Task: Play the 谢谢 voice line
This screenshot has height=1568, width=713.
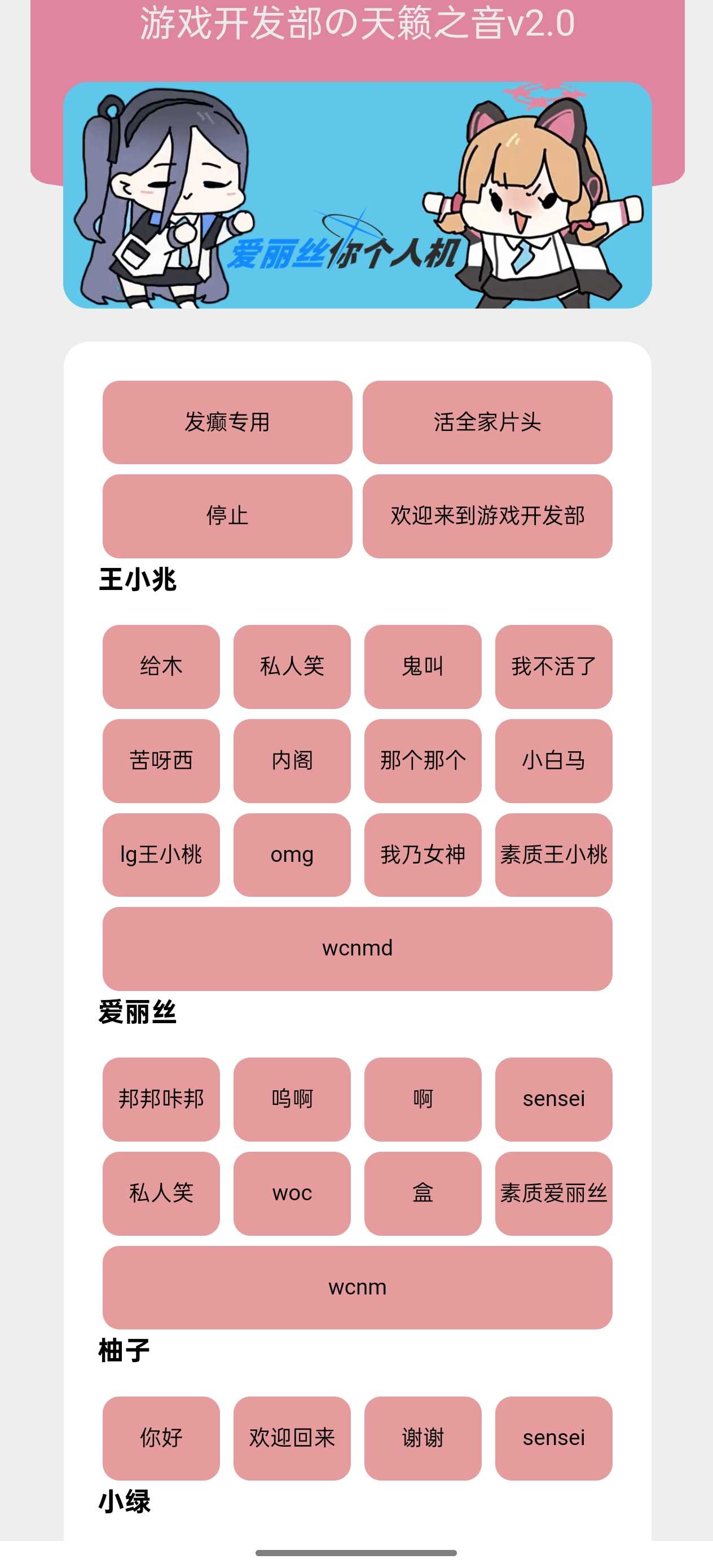Action: click(x=422, y=1438)
